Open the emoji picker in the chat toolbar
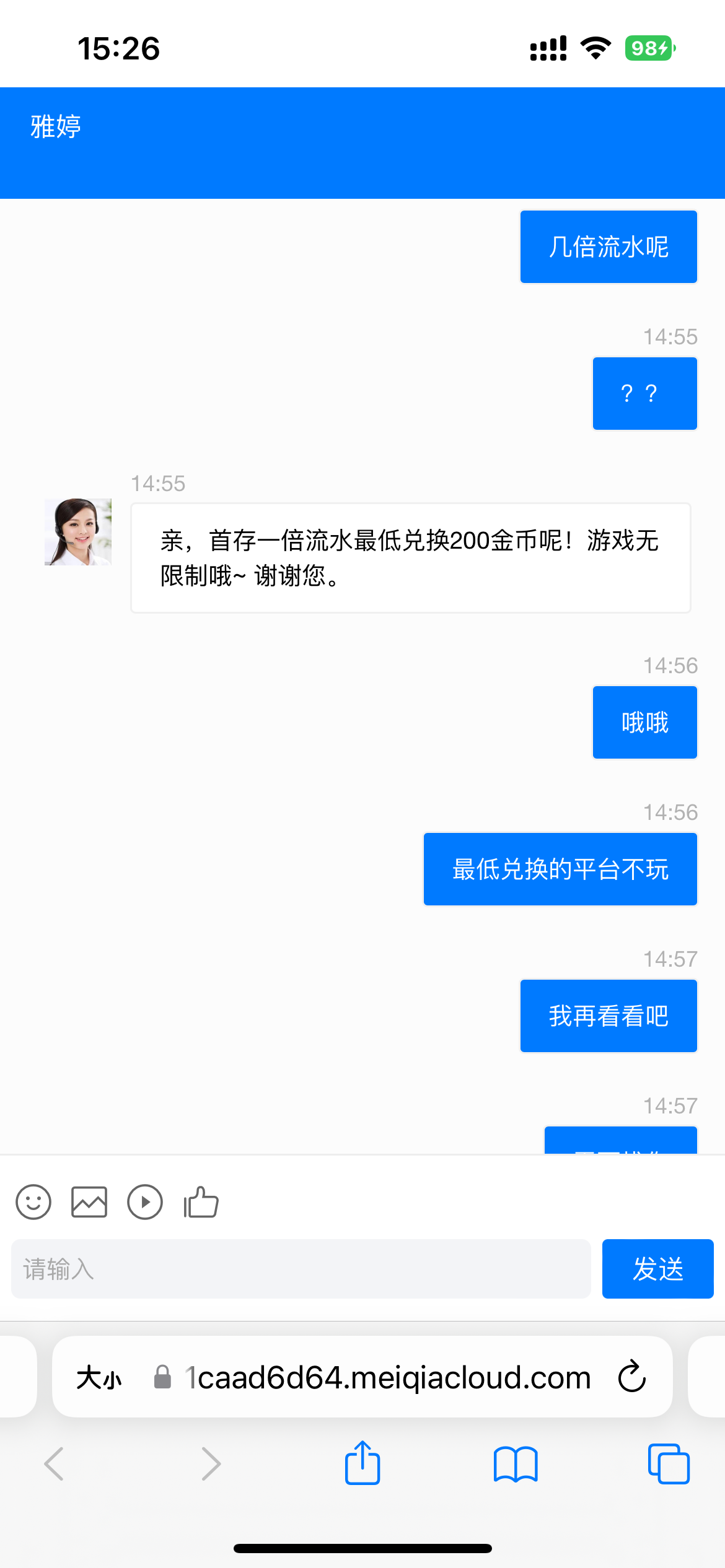 33,1201
